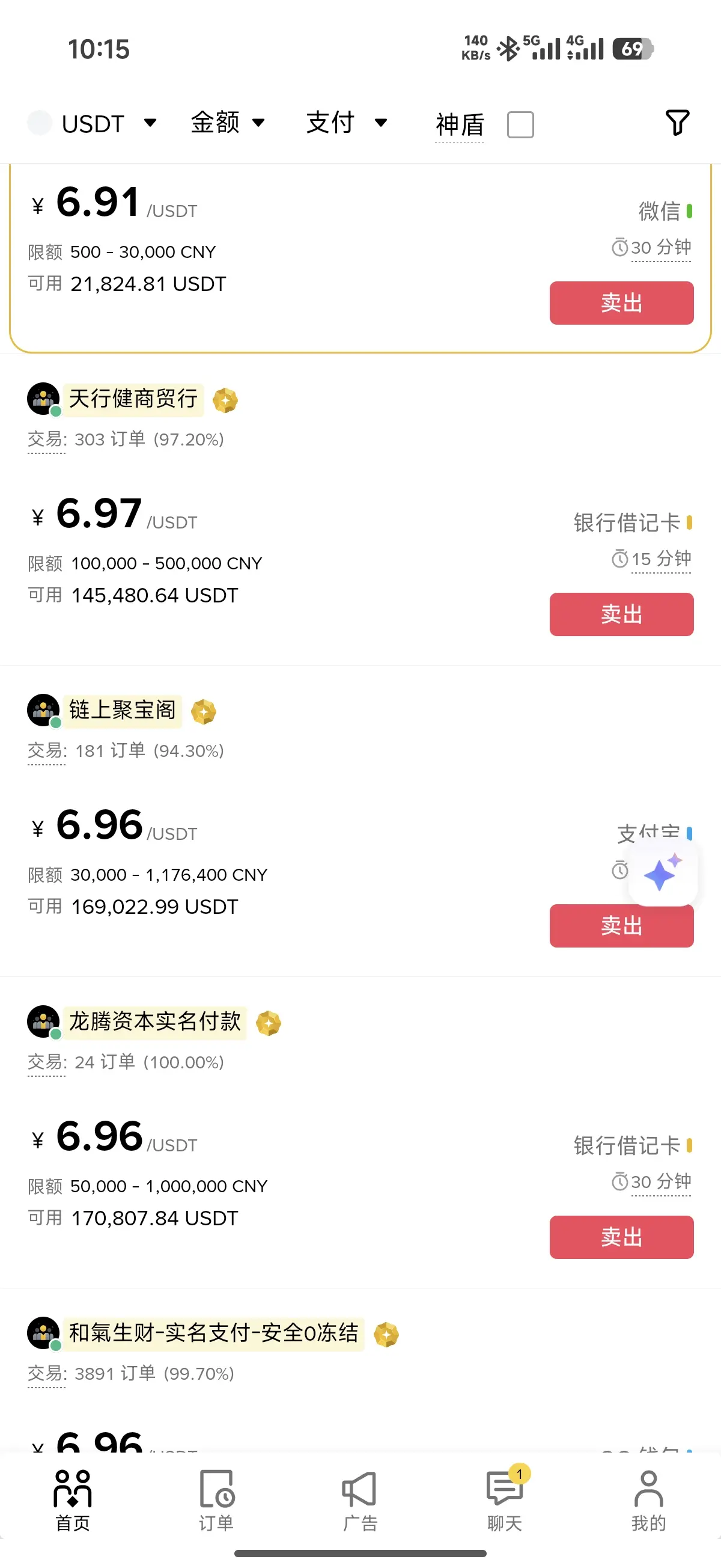Viewport: 721px width, 1568px height.
Task: Sell to 链上聚宝阁 at 6.96
Action: tap(621, 927)
